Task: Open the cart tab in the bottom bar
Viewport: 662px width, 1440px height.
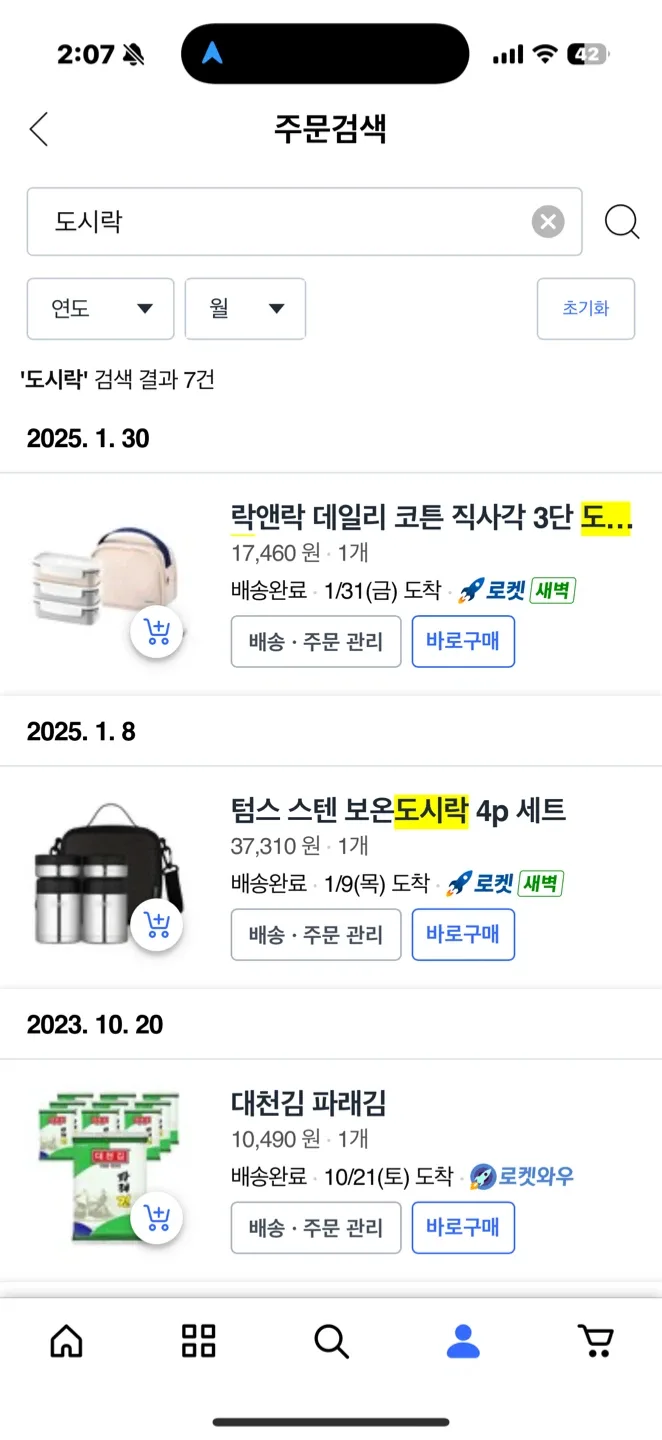Action: pyautogui.click(x=596, y=1341)
